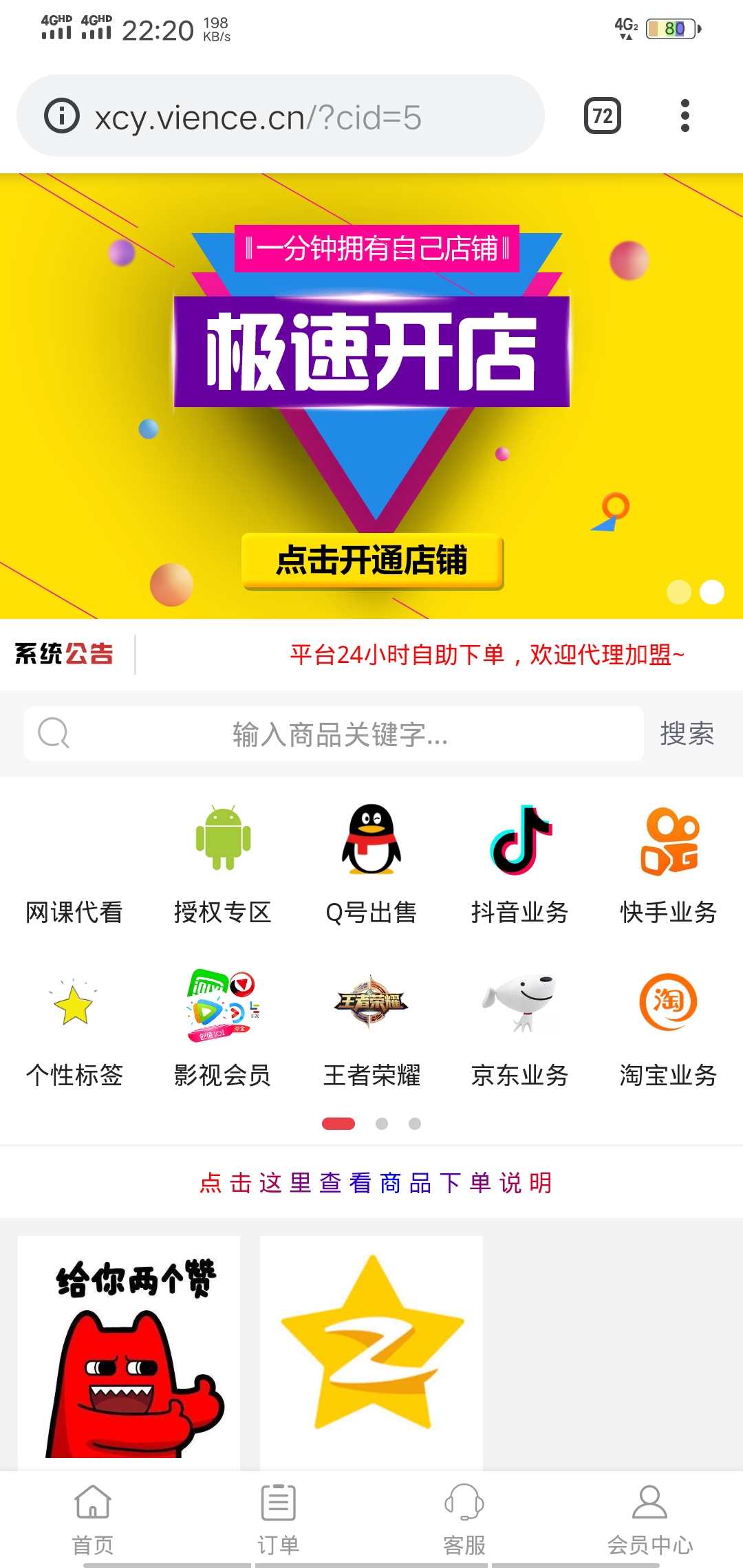
Task: Tap 点击开通店铺 on the banner
Action: (372, 560)
